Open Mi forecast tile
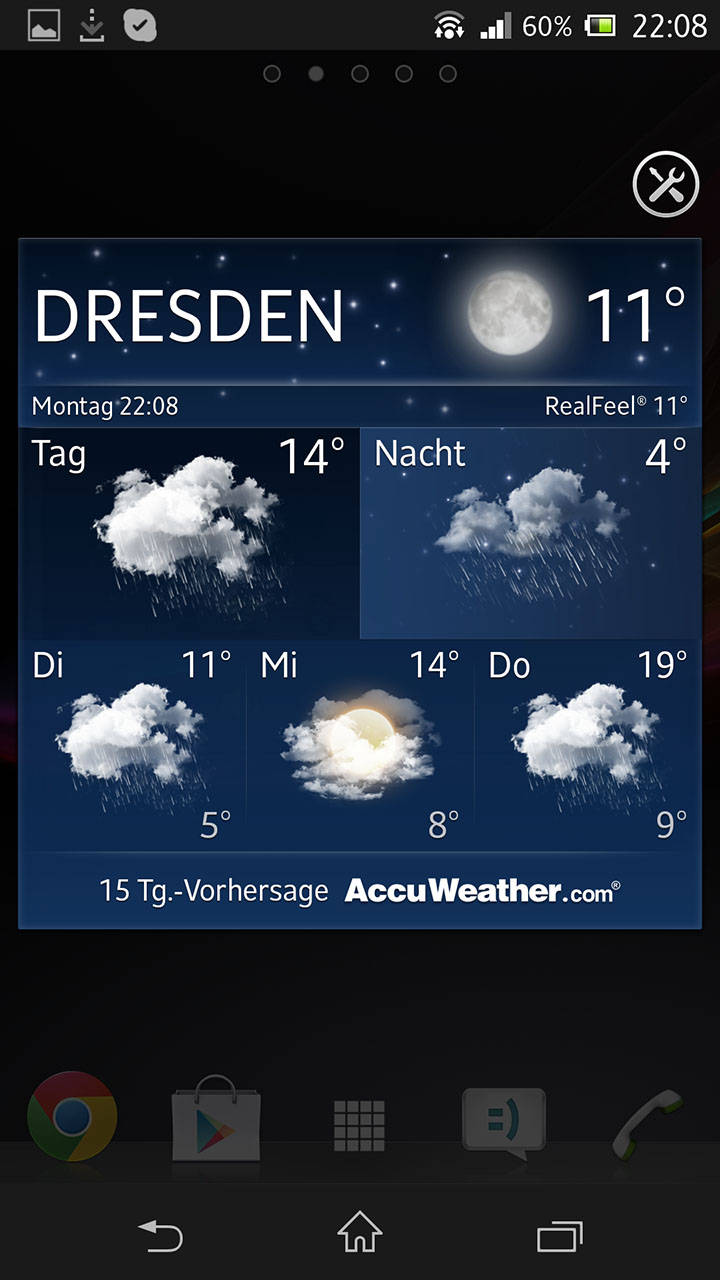Image resolution: width=720 pixels, height=1280 pixels. click(x=360, y=746)
